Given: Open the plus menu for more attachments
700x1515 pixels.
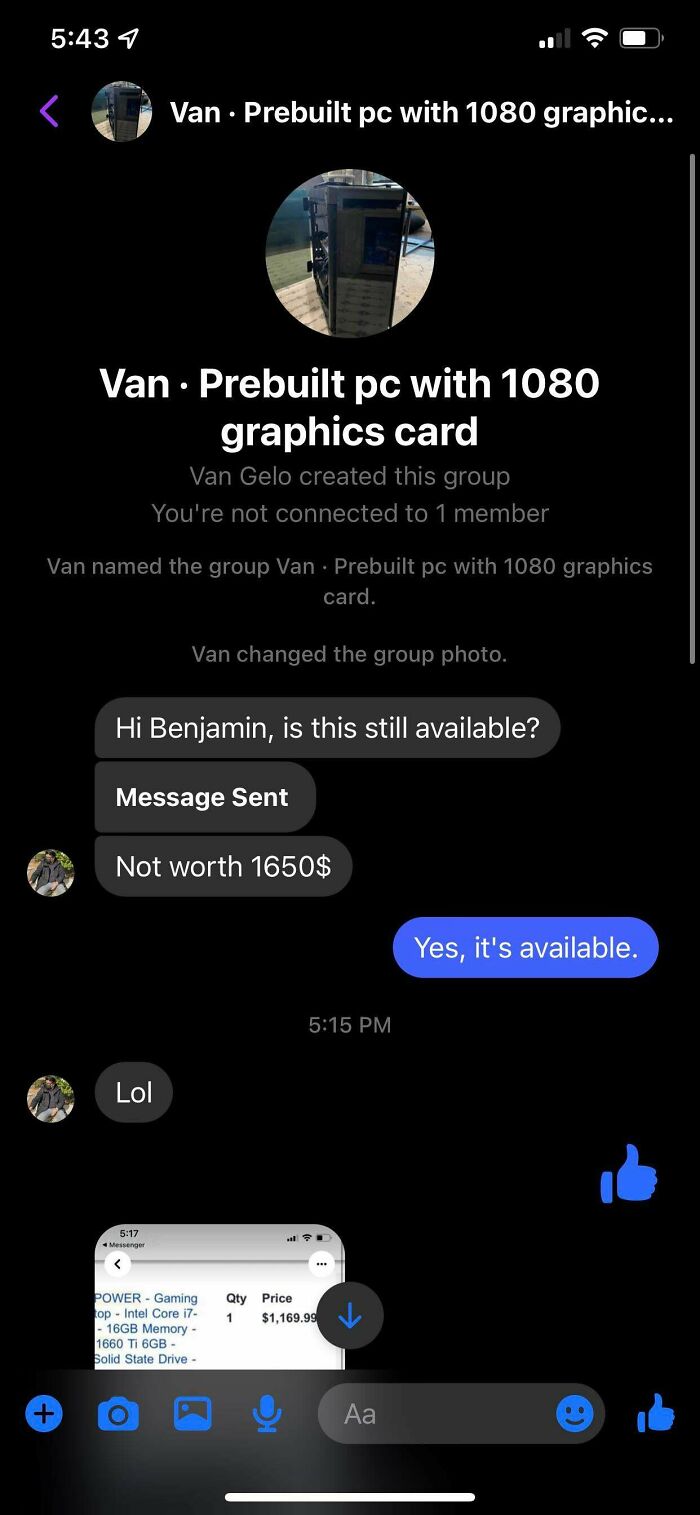Looking at the screenshot, I should [x=43, y=1413].
